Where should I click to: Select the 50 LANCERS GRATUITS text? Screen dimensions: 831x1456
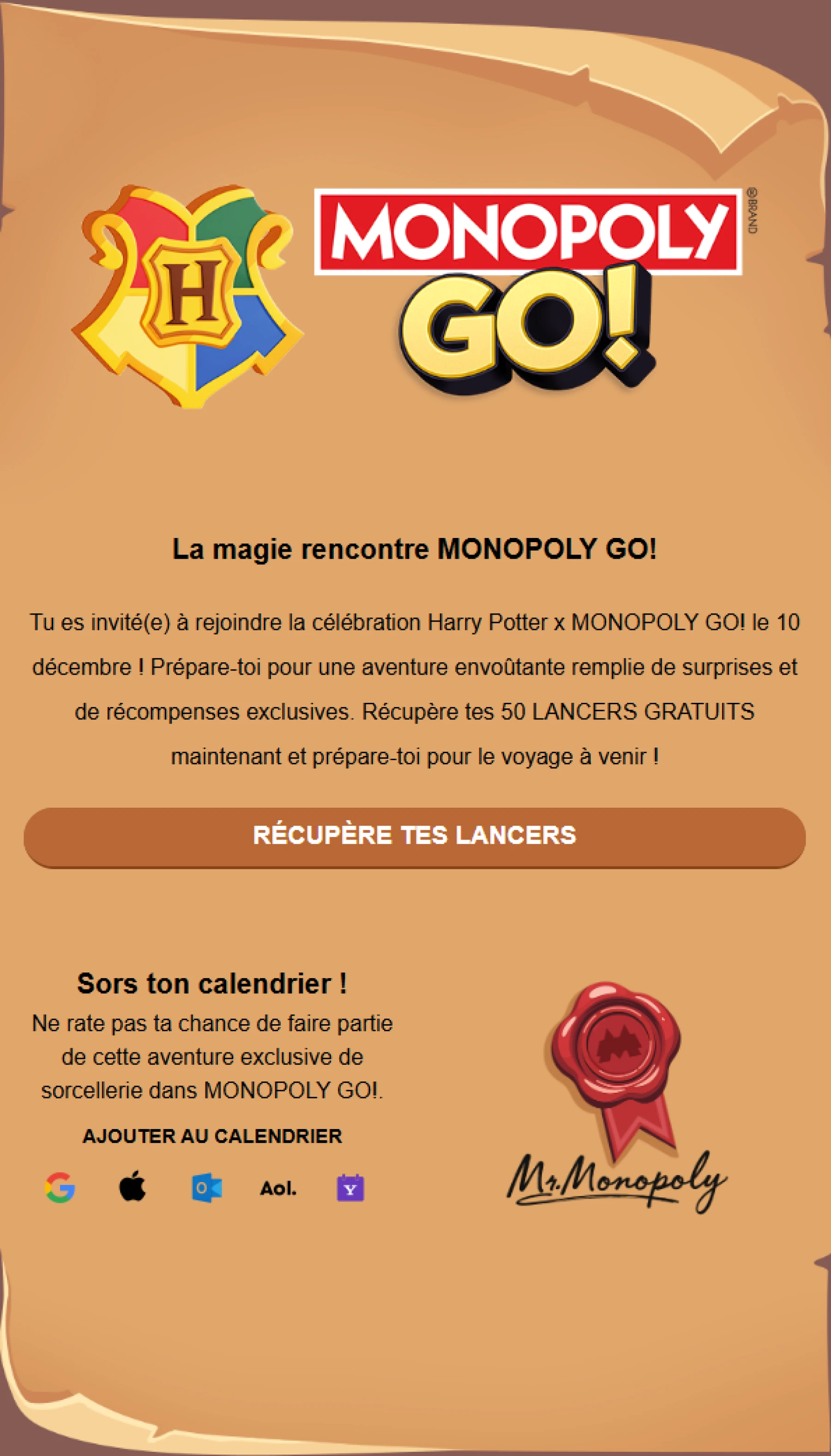coord(626,711)
